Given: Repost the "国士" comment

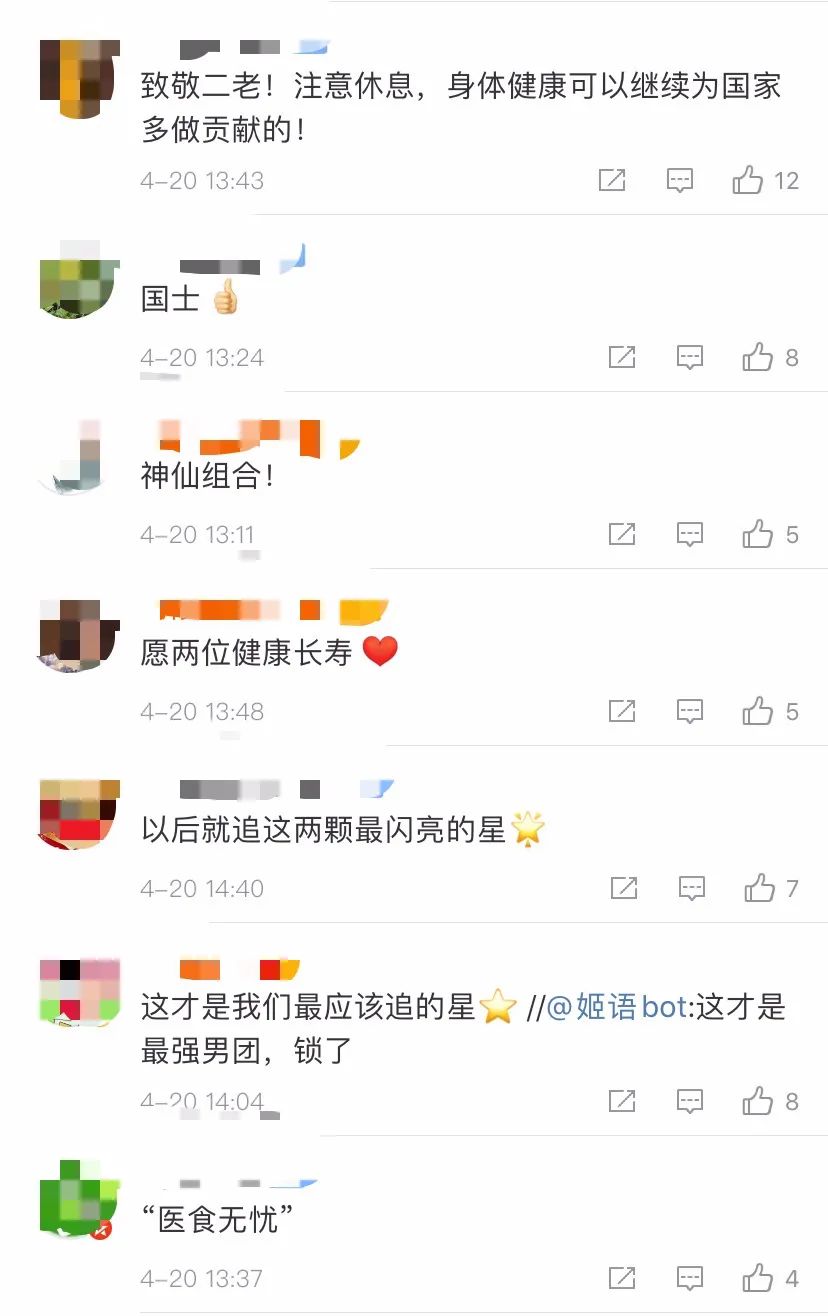Looking at the screenshot, I should coord(622,358).
